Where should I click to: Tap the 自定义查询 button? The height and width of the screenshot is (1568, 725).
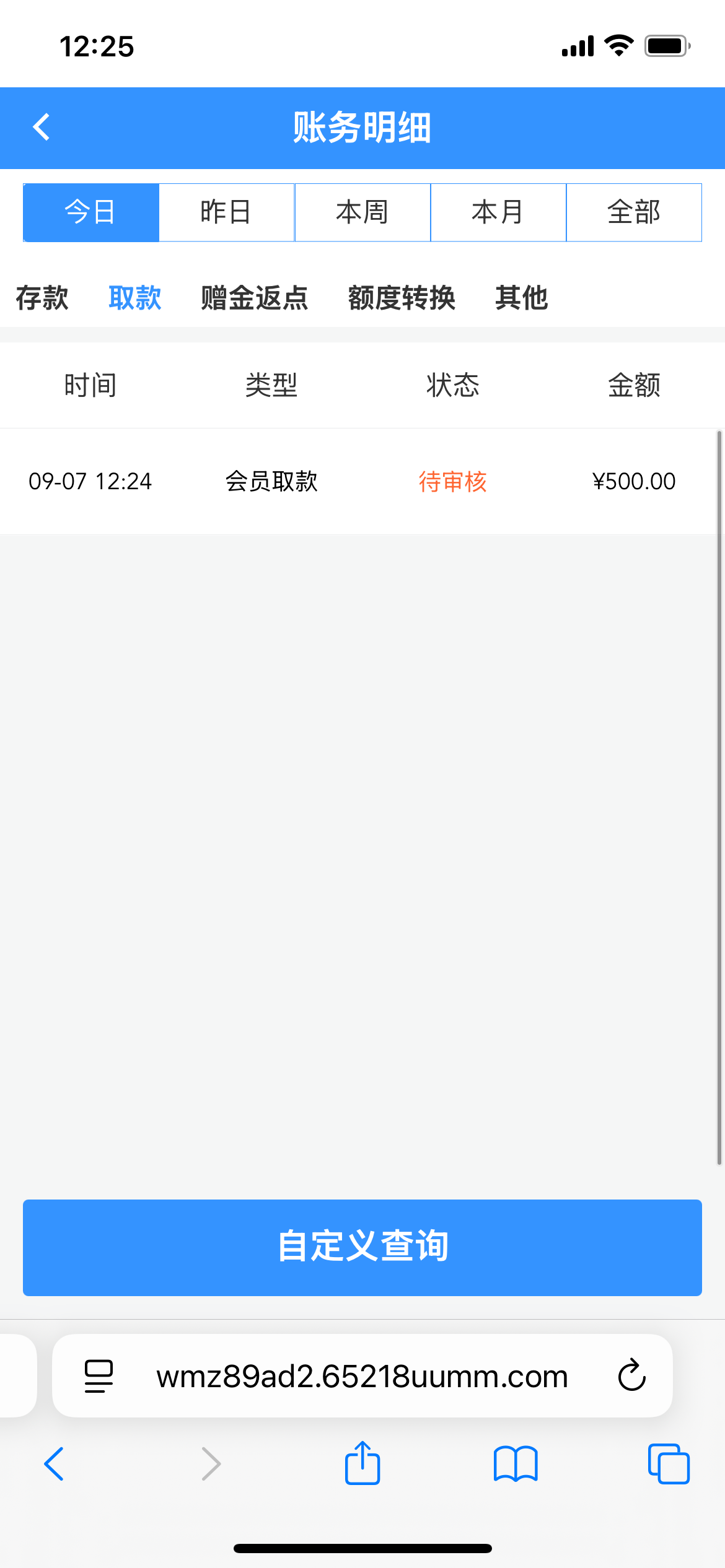[x=362, y=1247]
